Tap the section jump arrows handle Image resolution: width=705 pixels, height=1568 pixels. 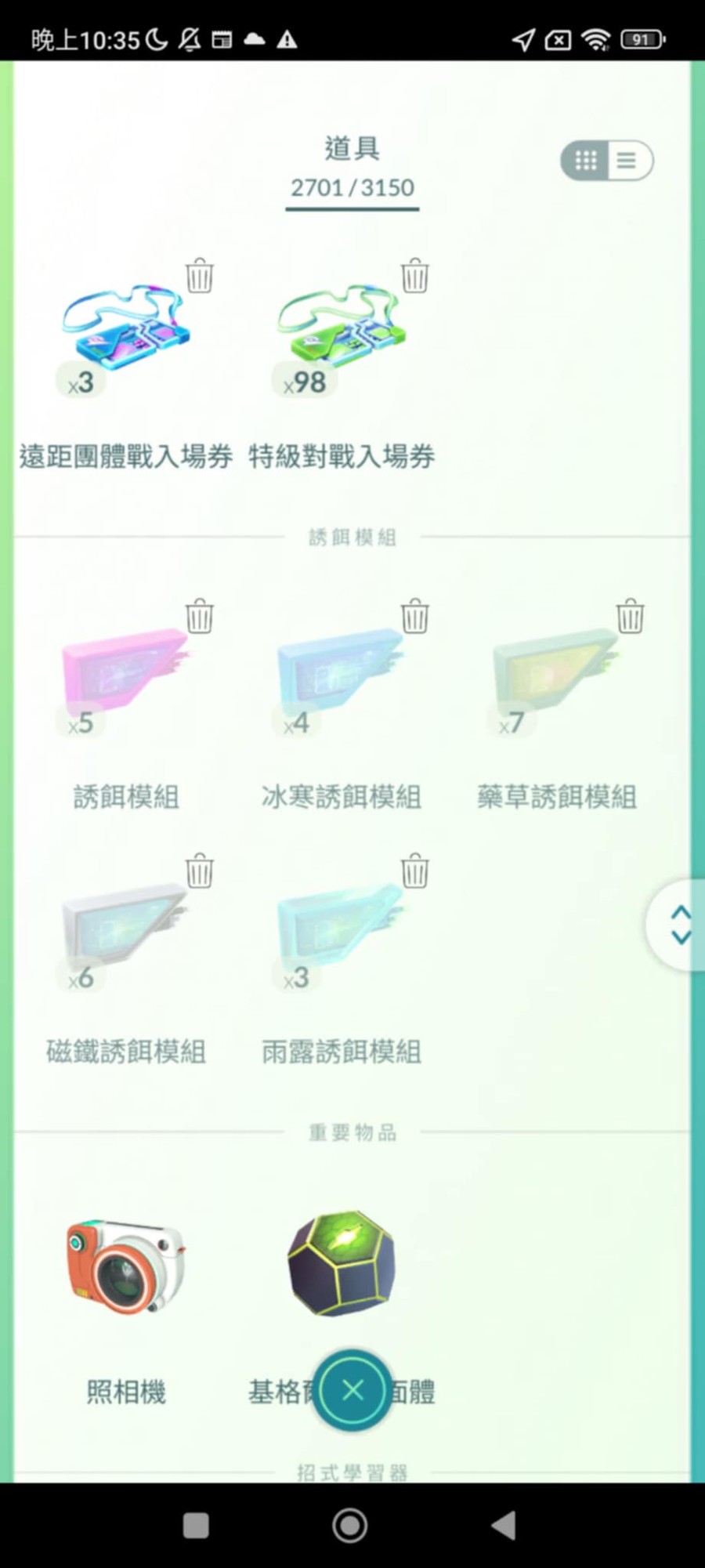pos(678,925)
